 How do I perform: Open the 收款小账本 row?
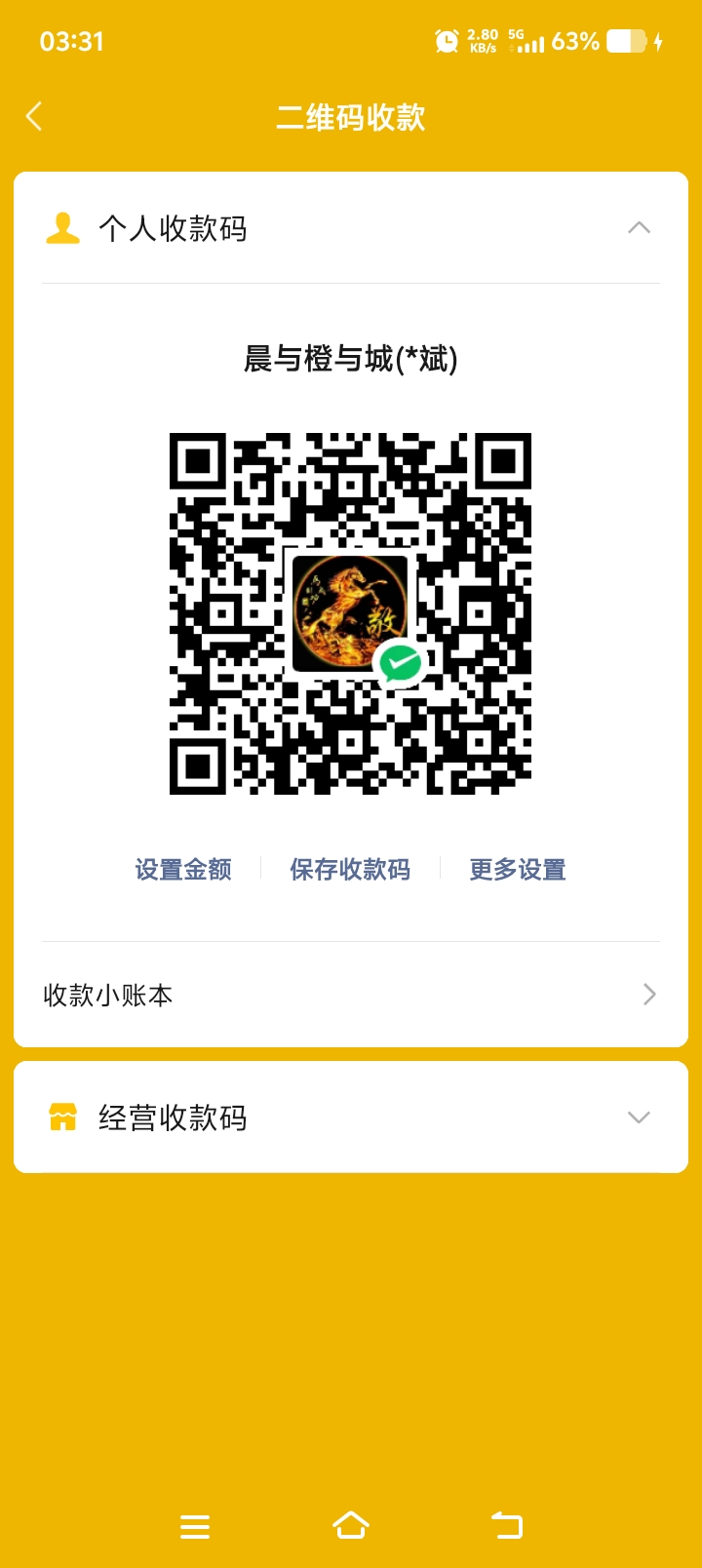click(x=351, y=995)
